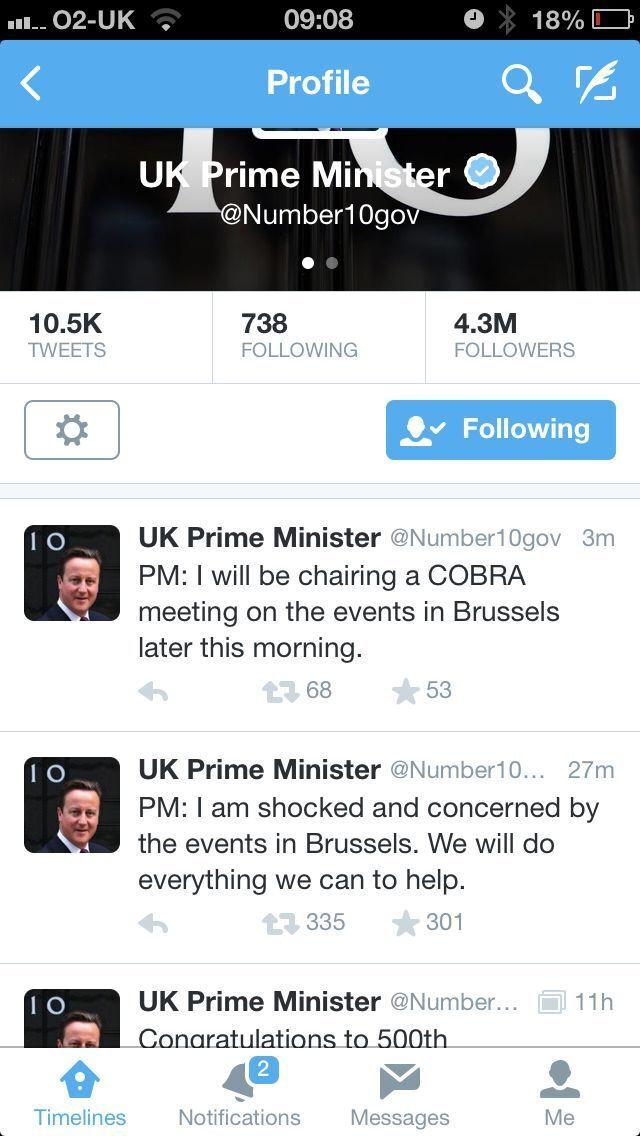The height and width of the screenshot is (1136, 640).
Task: Open the 10.5K Tweets count
Action: coord(67,336)
